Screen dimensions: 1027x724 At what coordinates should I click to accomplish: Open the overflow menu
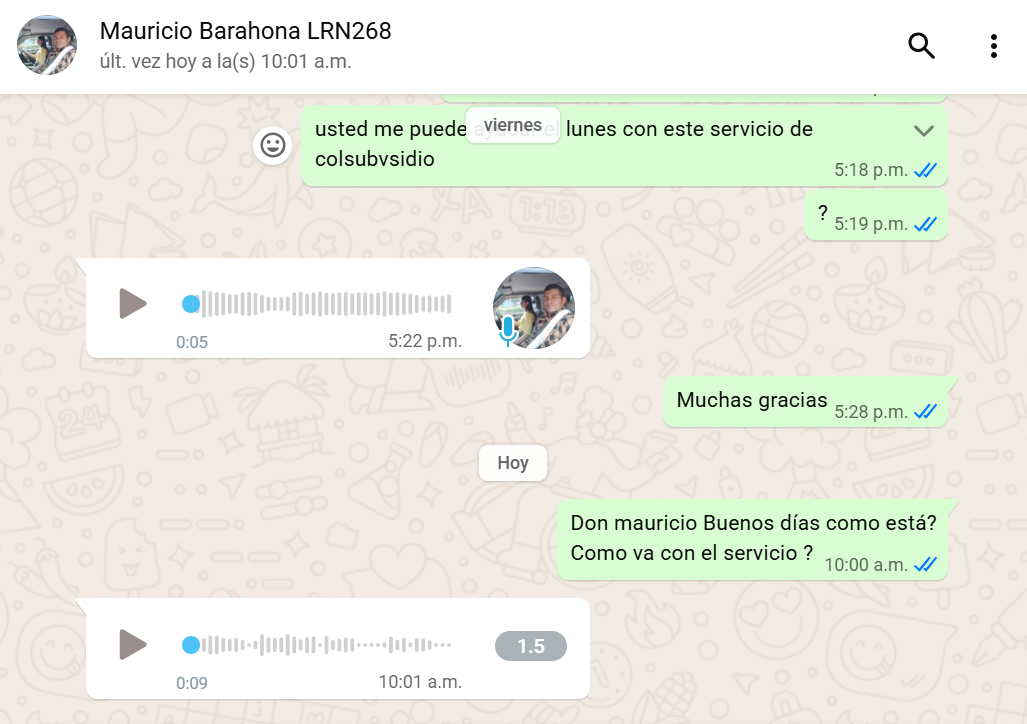[x=993, y=46]
